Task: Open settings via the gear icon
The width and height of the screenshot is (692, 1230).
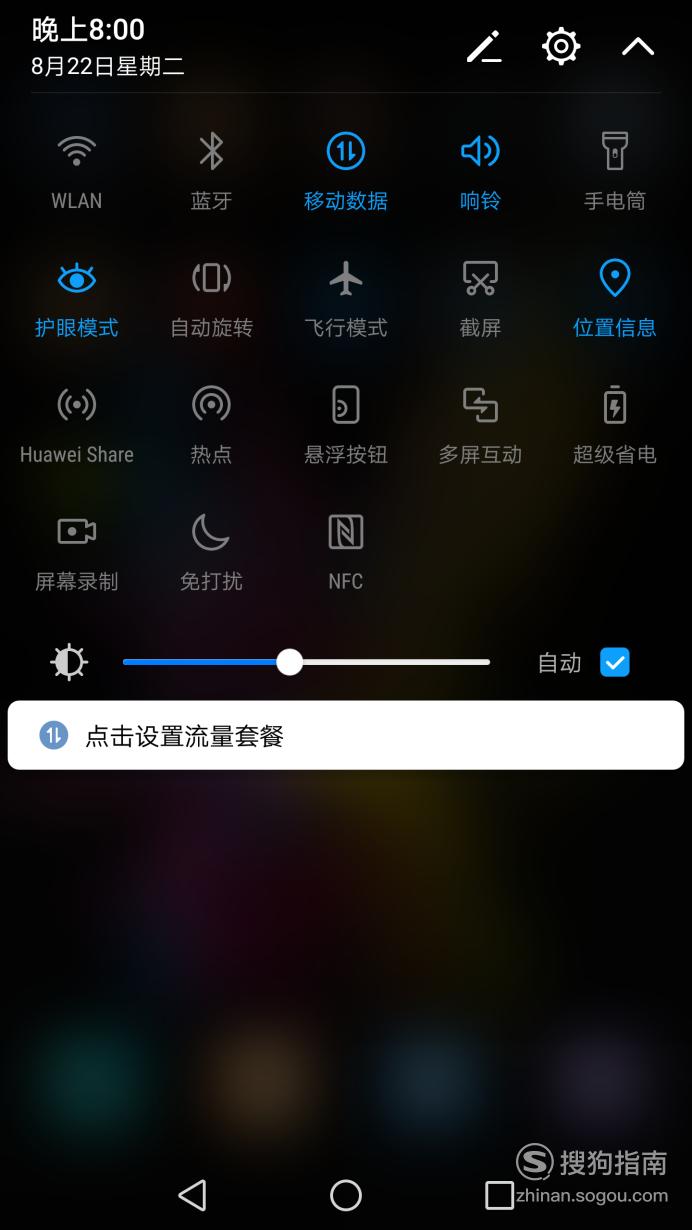Action: 561,46
